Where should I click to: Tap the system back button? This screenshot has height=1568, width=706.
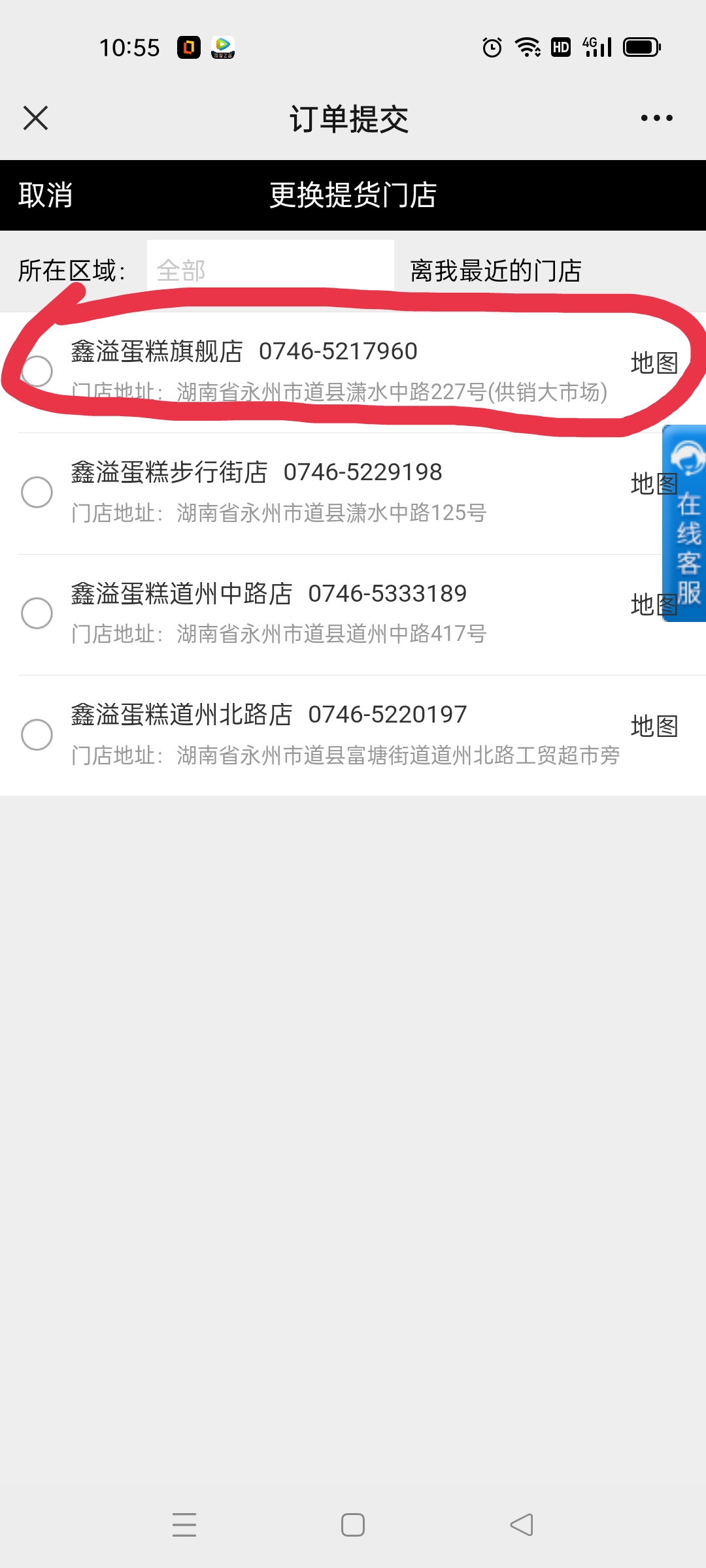(x=522, y=1525)
